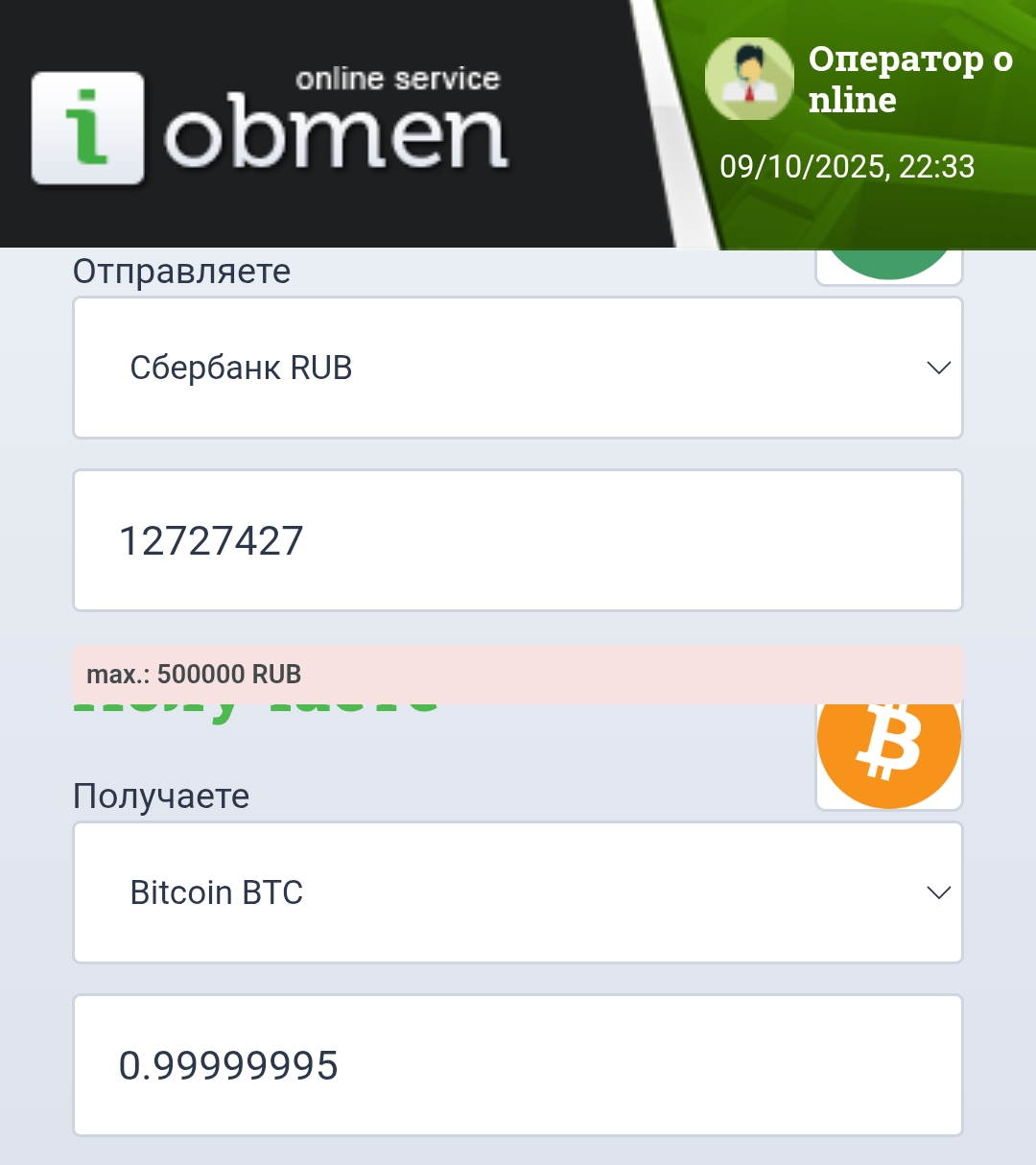Click the online service text link
Image resolution: width=1036 pixels, height=1165 pixels.
[x=397, y=78]
